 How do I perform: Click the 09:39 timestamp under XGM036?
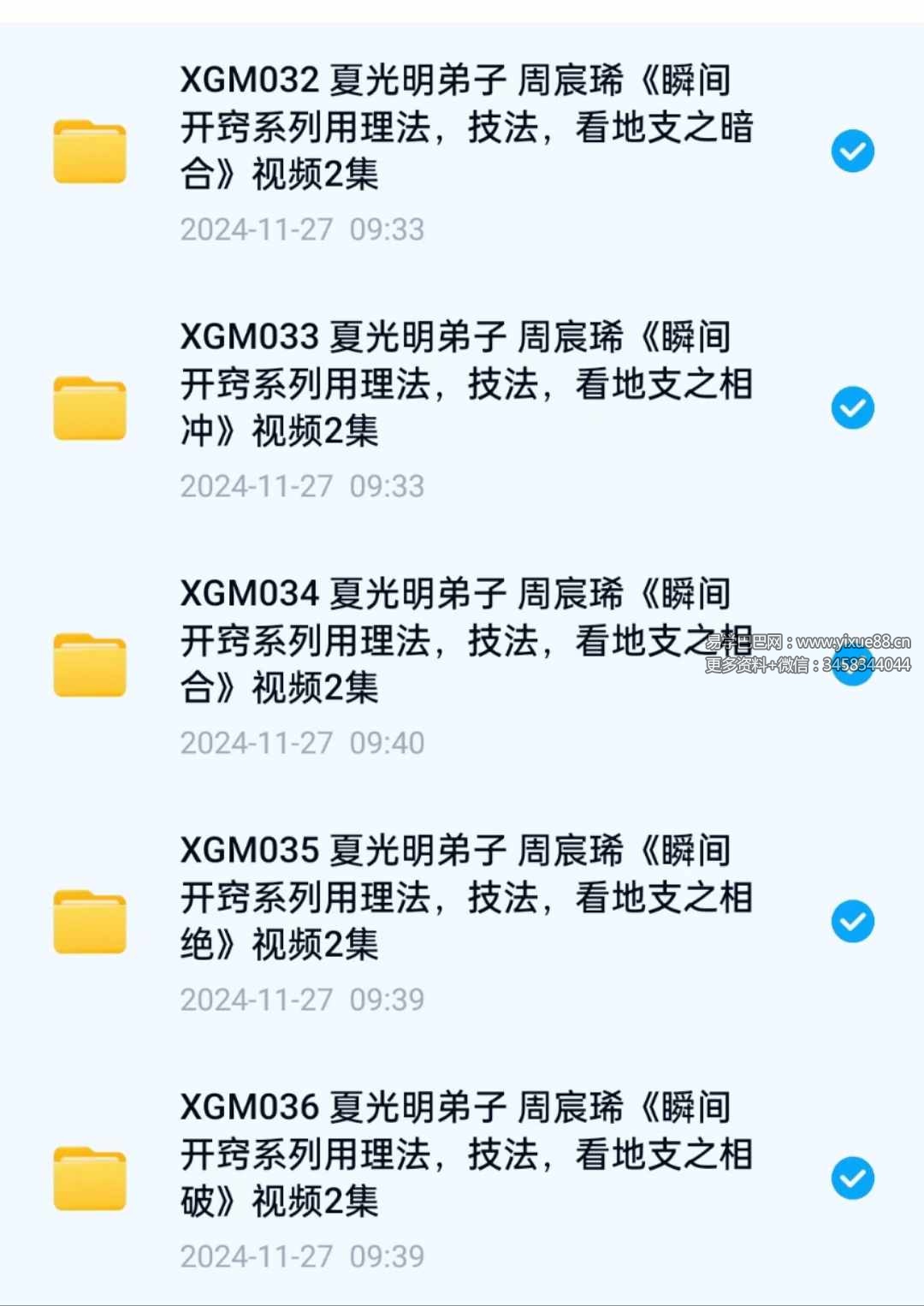(x=301, y=1256)
